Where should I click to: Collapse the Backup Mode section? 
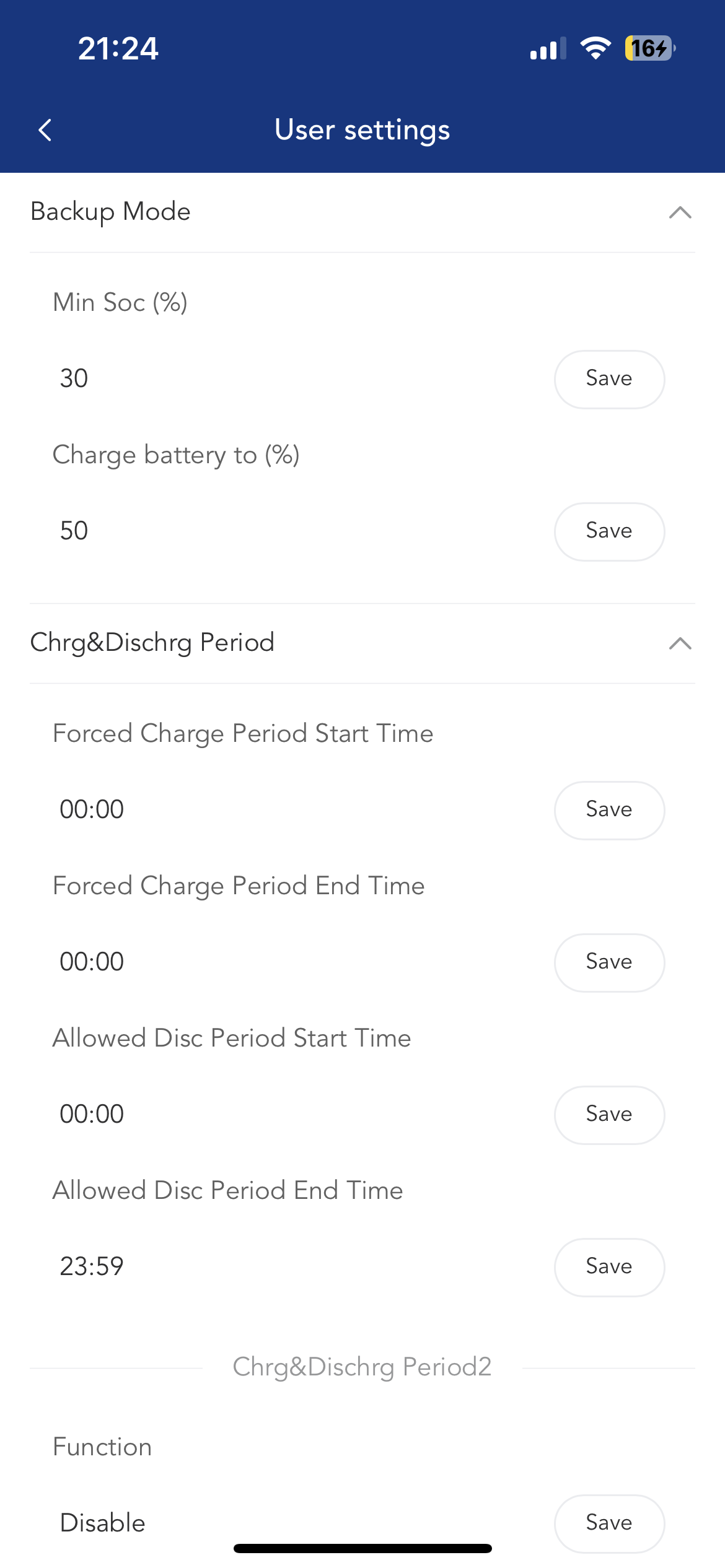[680, 212]
